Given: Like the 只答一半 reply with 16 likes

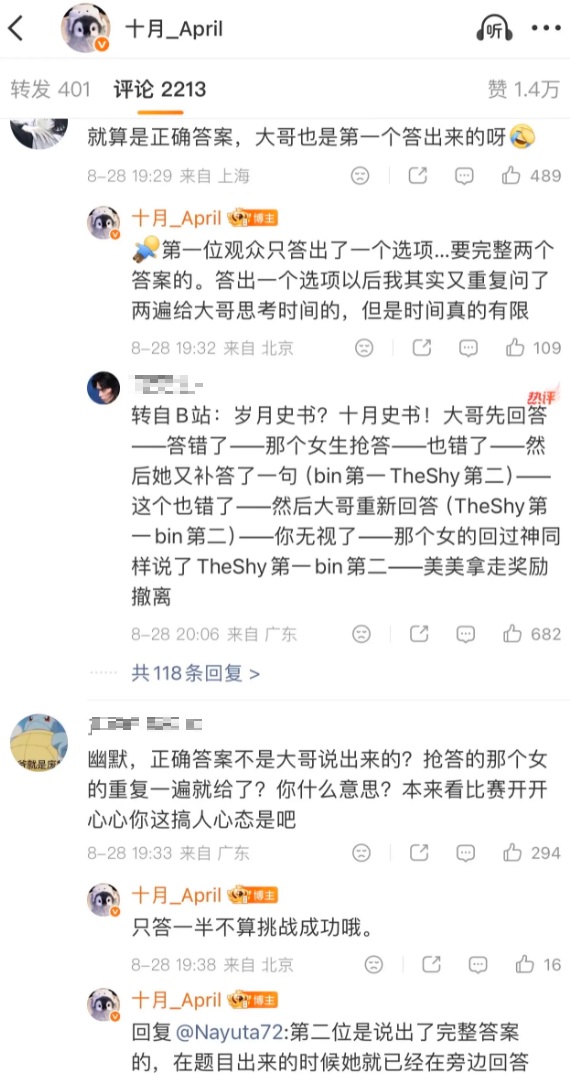Looking at the screenshot, I should click(538, 965).
